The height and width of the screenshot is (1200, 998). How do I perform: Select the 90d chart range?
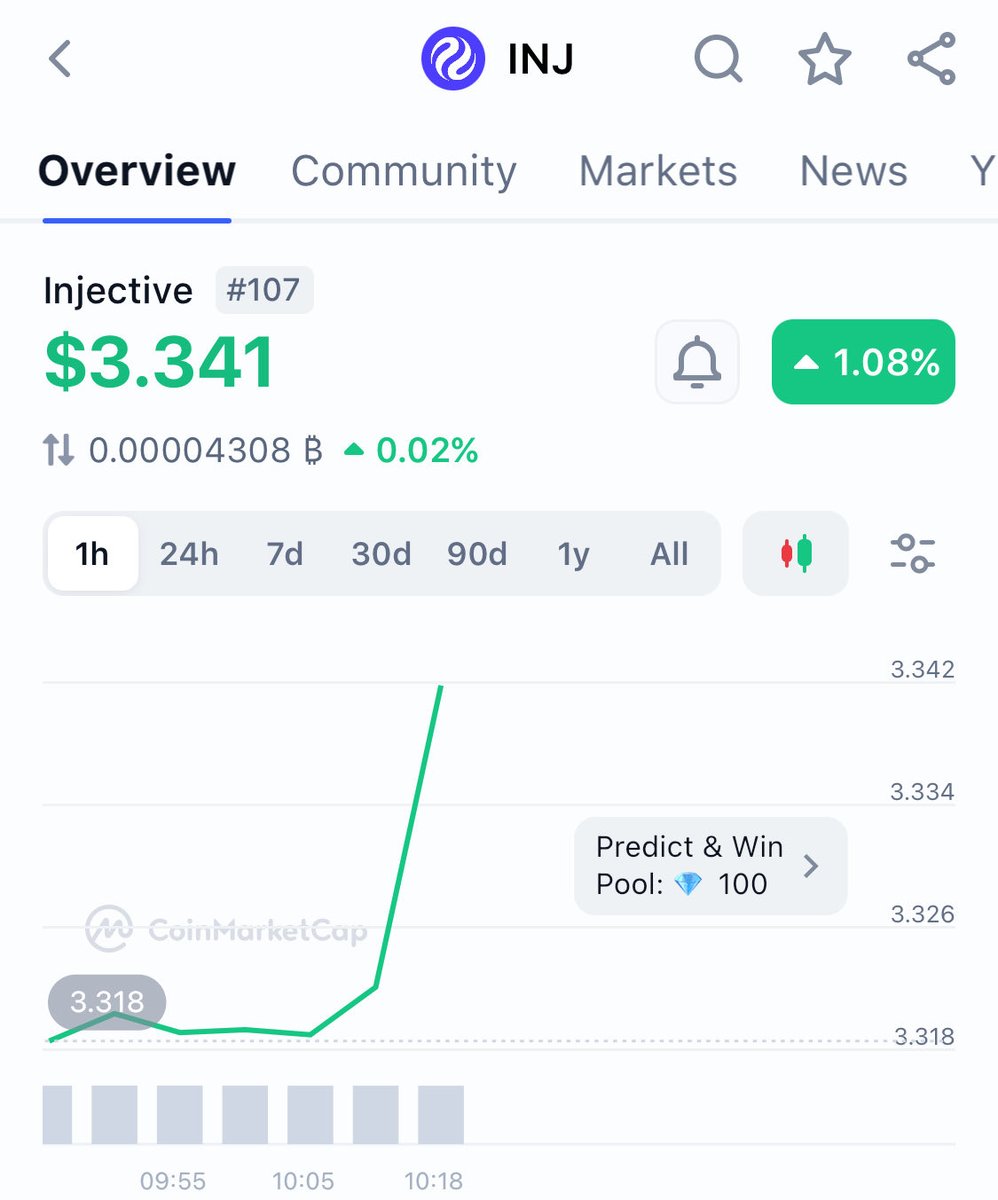click(477, 553)
